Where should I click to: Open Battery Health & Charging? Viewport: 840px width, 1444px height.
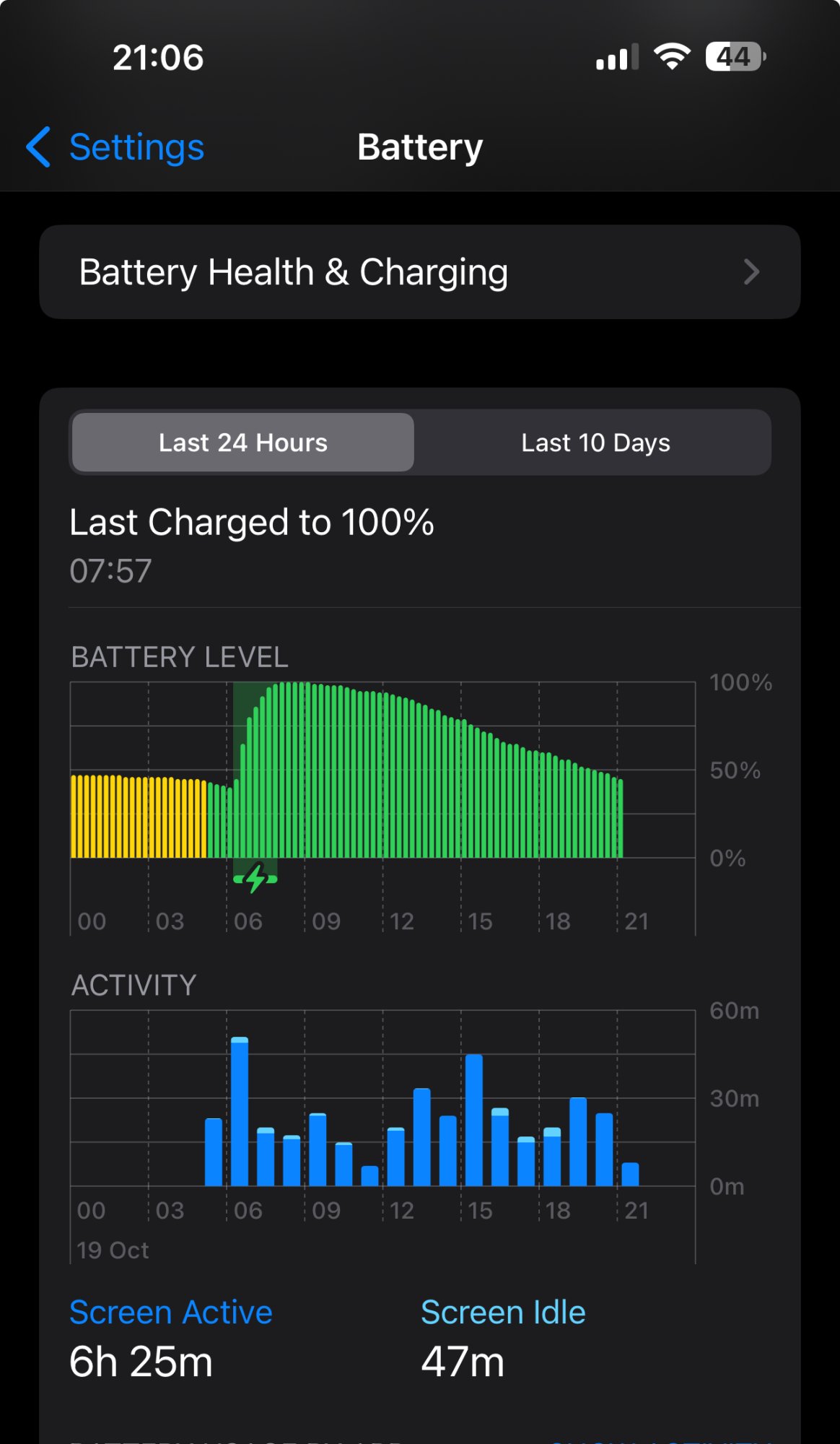(x=419, y=272)
